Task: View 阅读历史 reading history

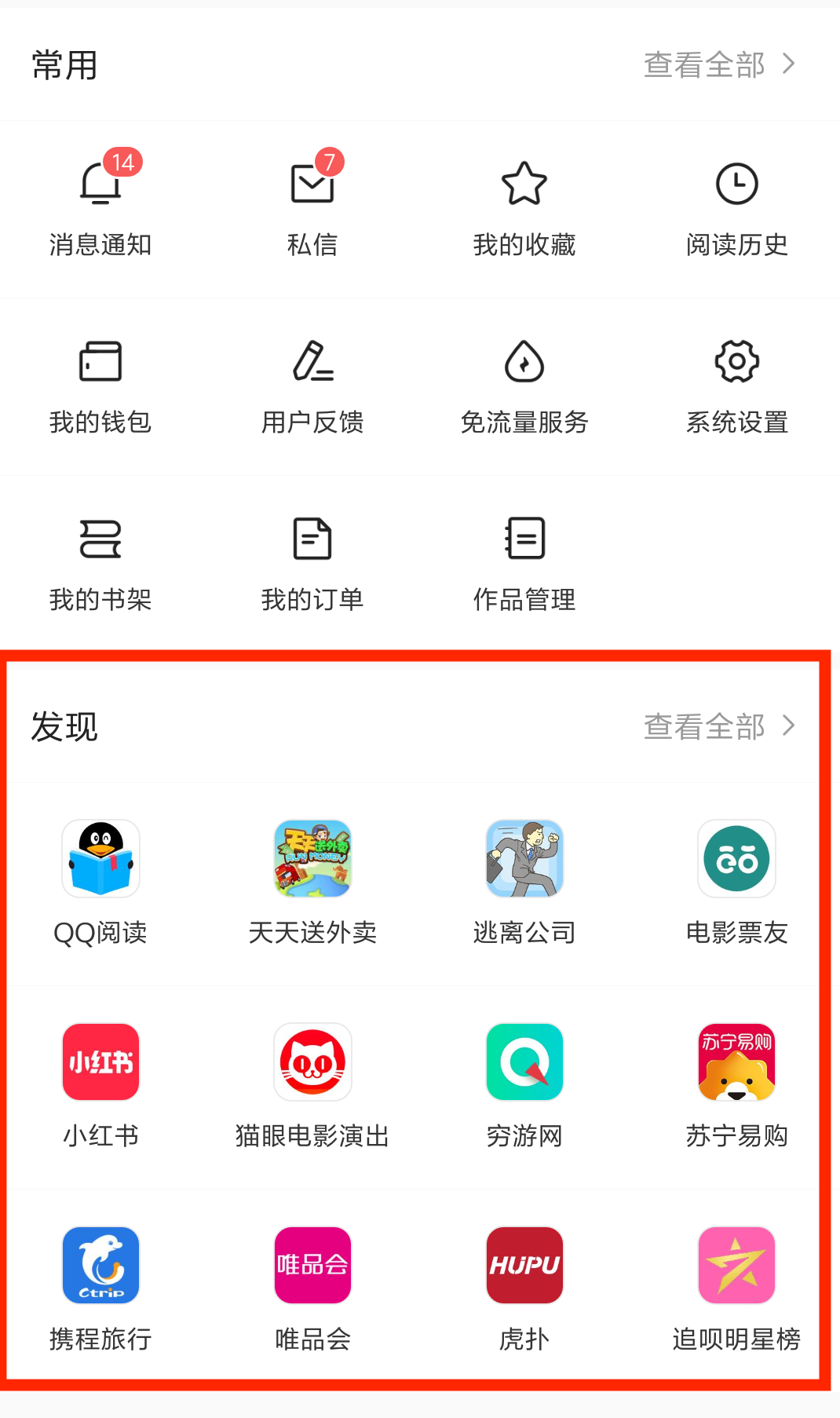Action: 736,206
